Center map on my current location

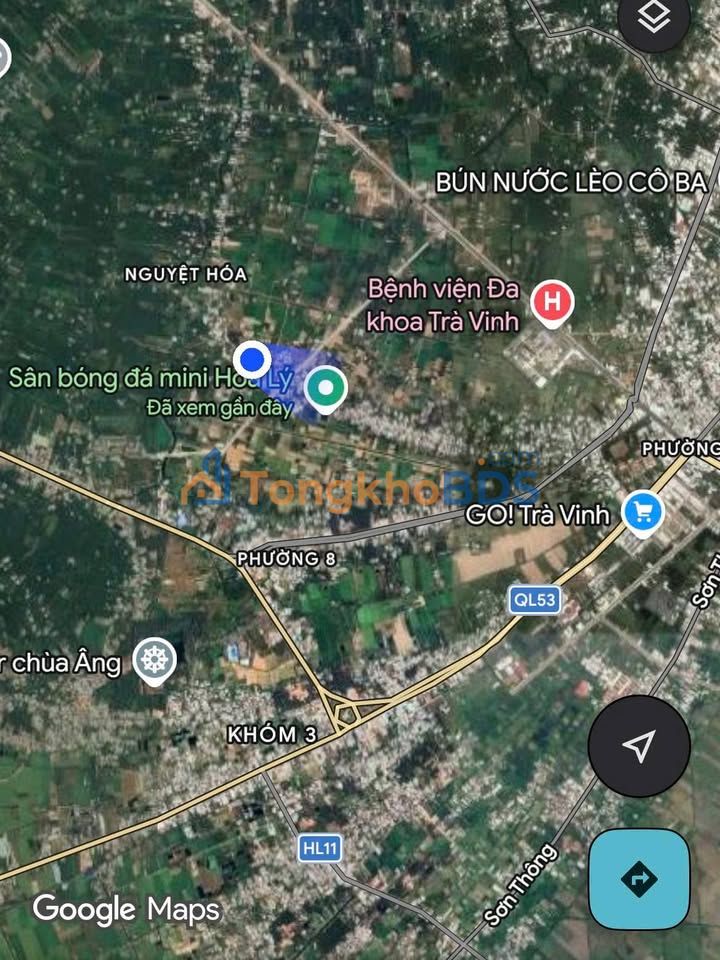click(638, 745)
